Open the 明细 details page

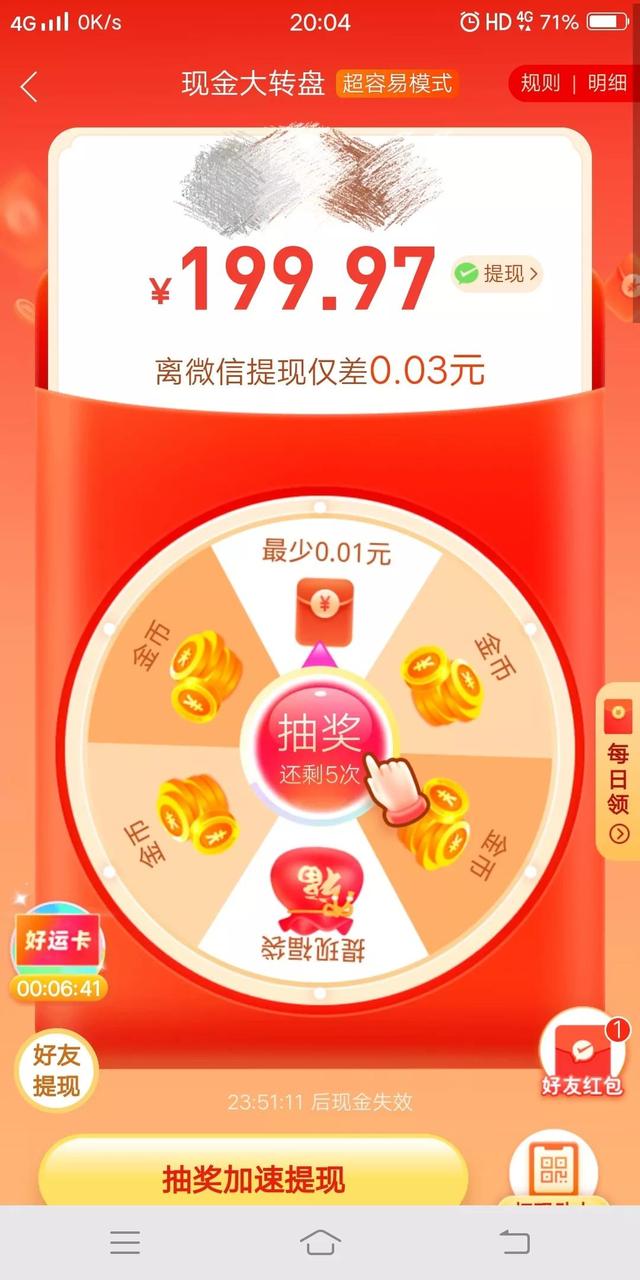click(x=606, y=83)
